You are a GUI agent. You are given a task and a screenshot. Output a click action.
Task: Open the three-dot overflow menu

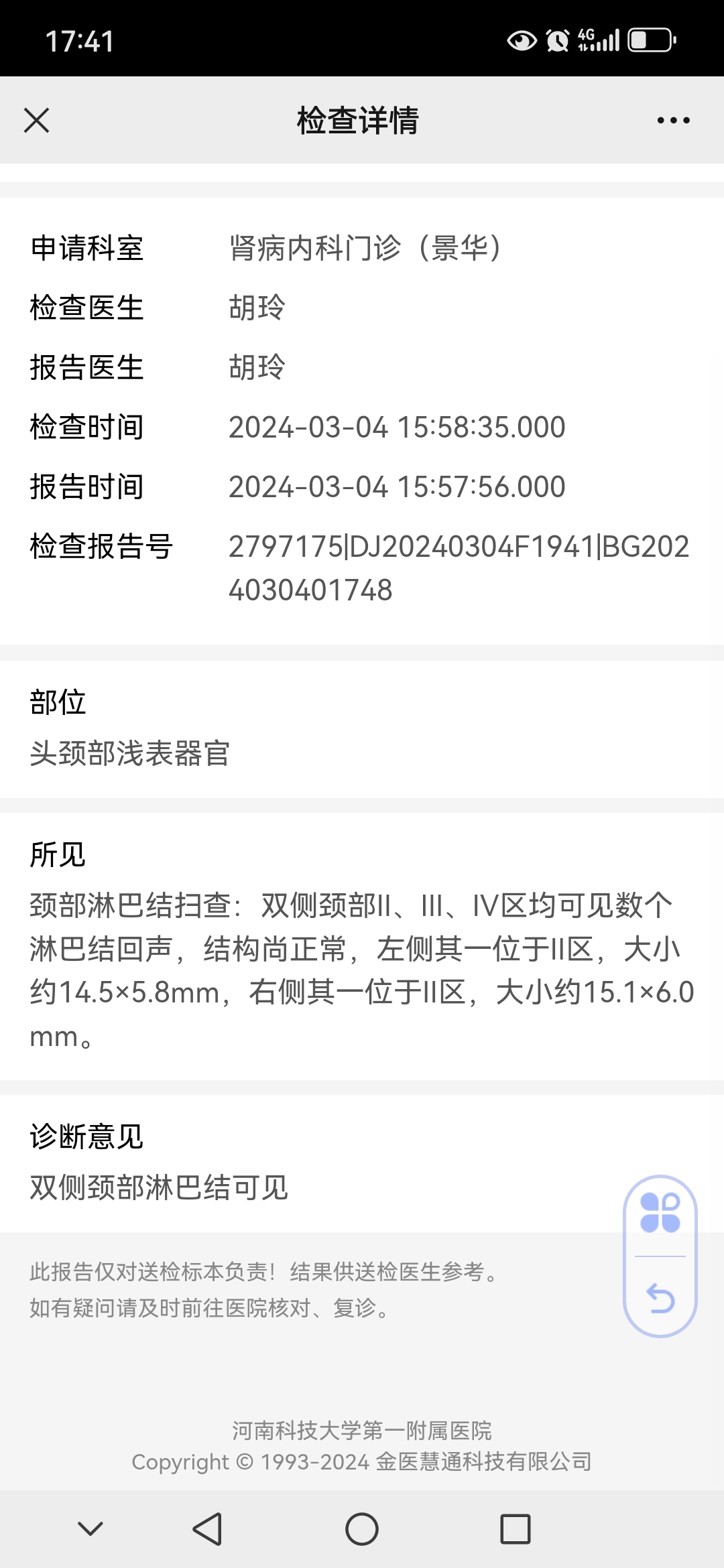(x=673, y=121)
